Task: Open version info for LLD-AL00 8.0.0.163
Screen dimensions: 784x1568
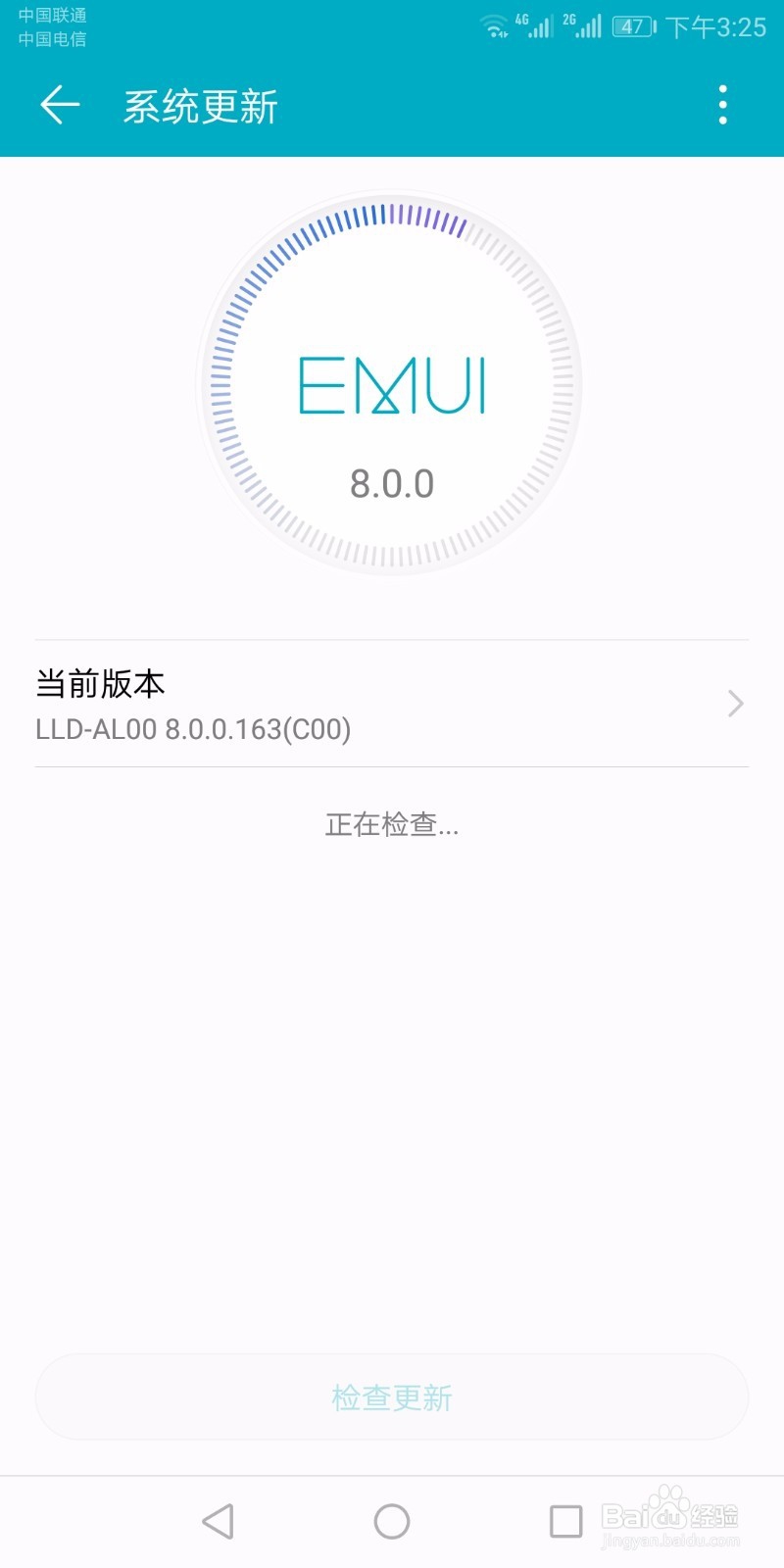Action: pyautogui.click(x=192, y=729)
